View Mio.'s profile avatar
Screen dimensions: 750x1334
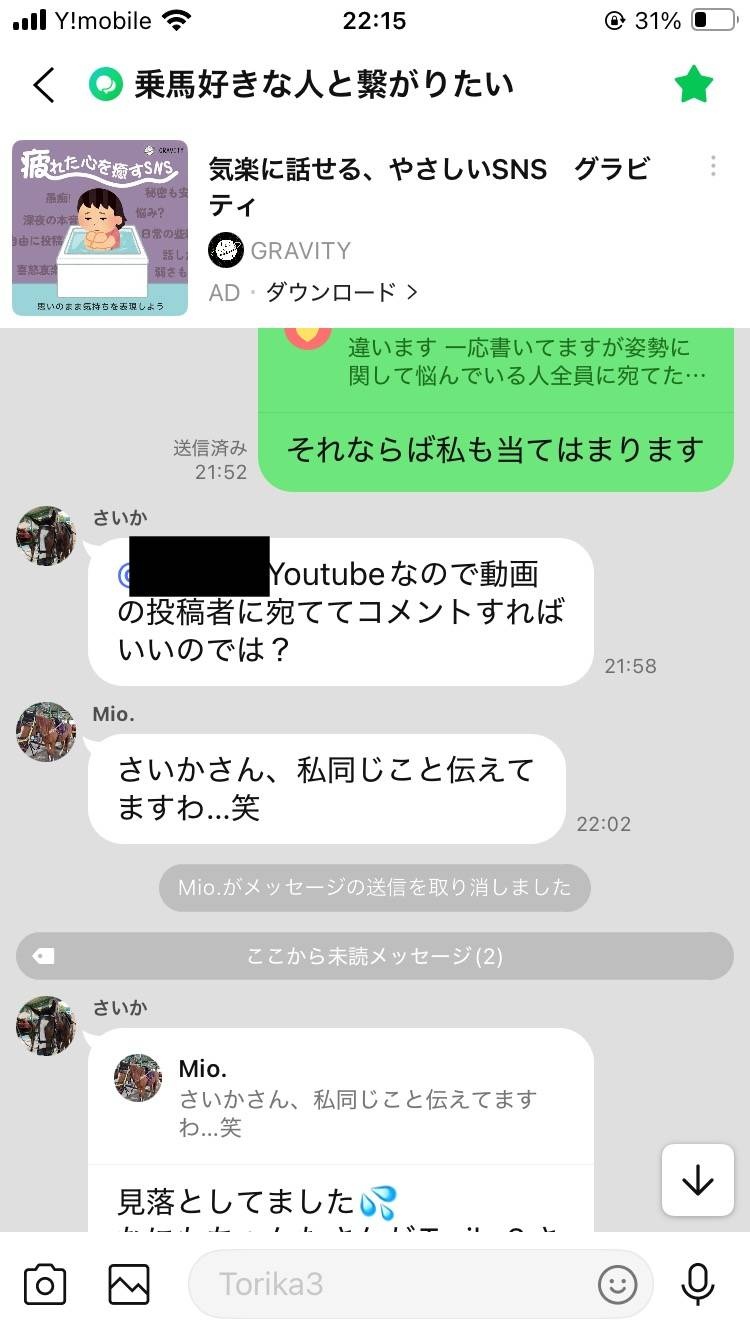(46, 731)
